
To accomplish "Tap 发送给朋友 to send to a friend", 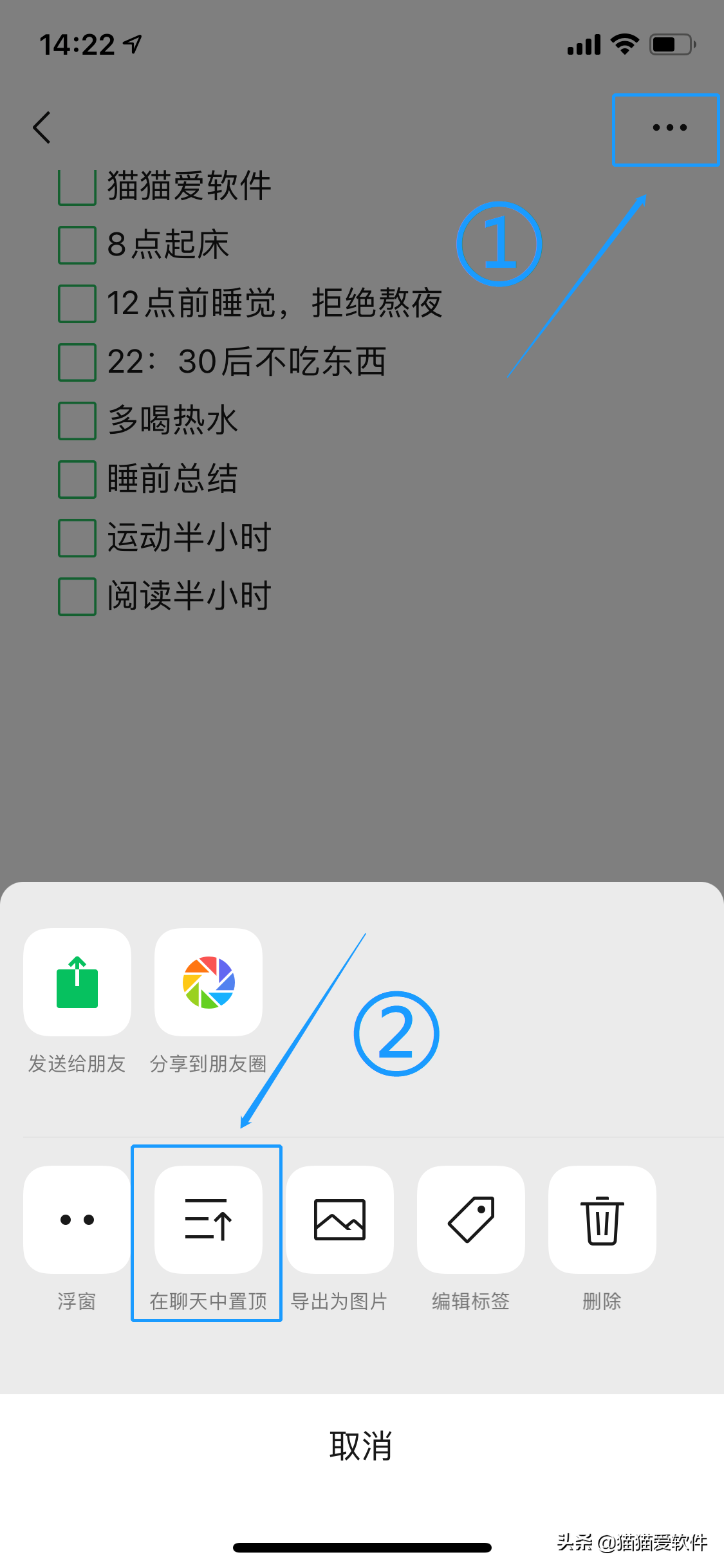I will click(x=77, y=982).
